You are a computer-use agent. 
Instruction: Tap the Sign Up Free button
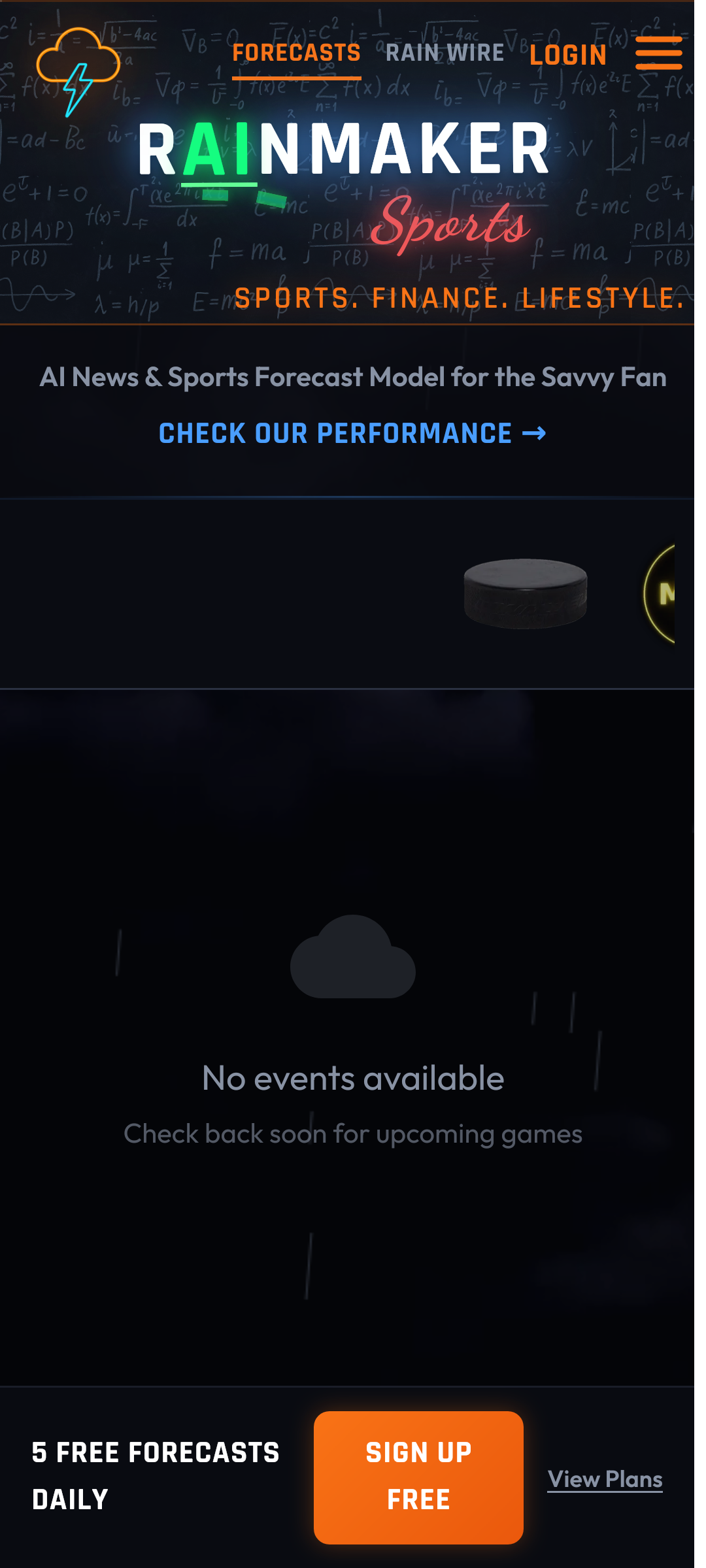[x=418, y=1477]
